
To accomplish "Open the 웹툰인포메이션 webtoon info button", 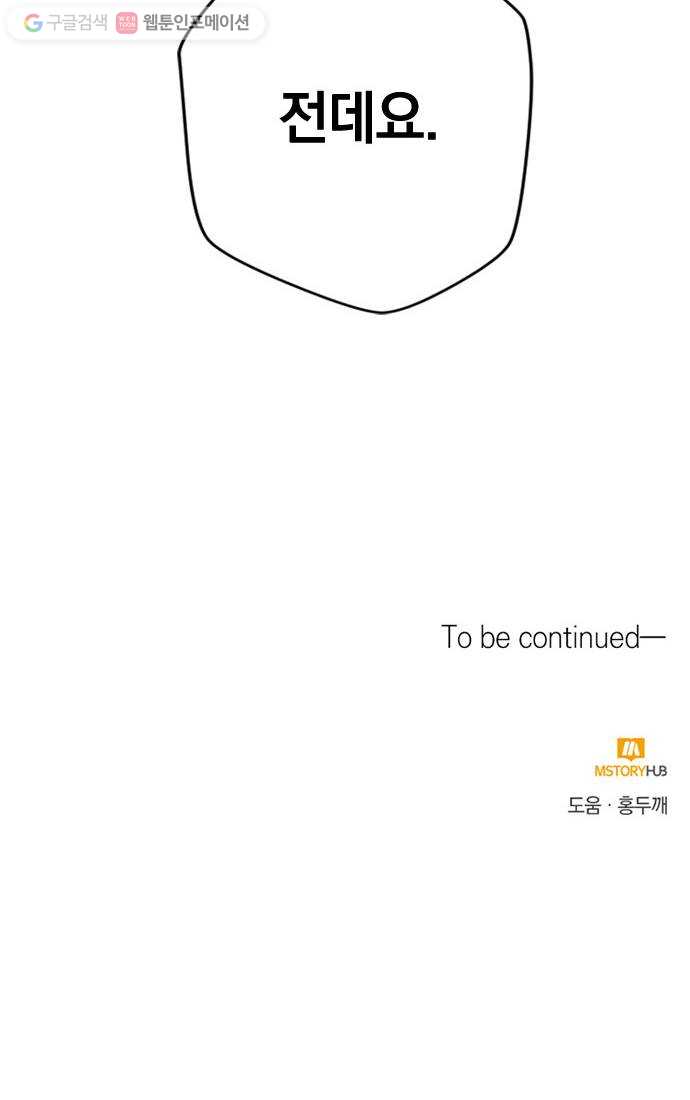I will pyautogui.click(x=184, y=23).
